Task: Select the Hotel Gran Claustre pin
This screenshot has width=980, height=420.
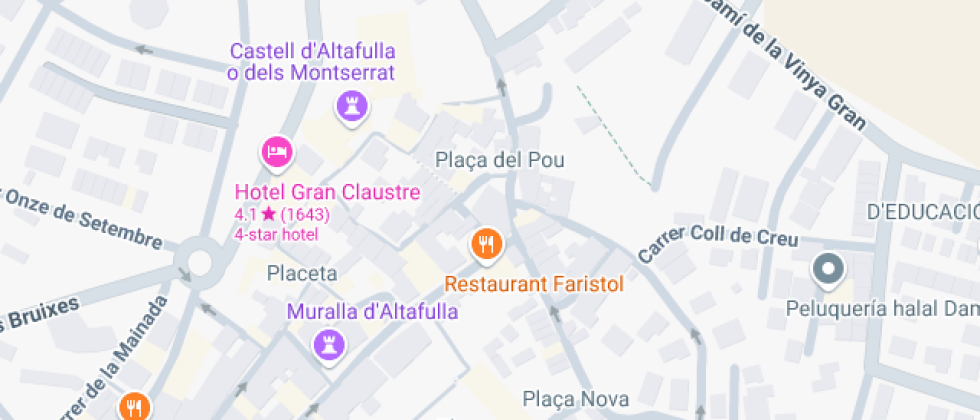Action: coord(277,152)
